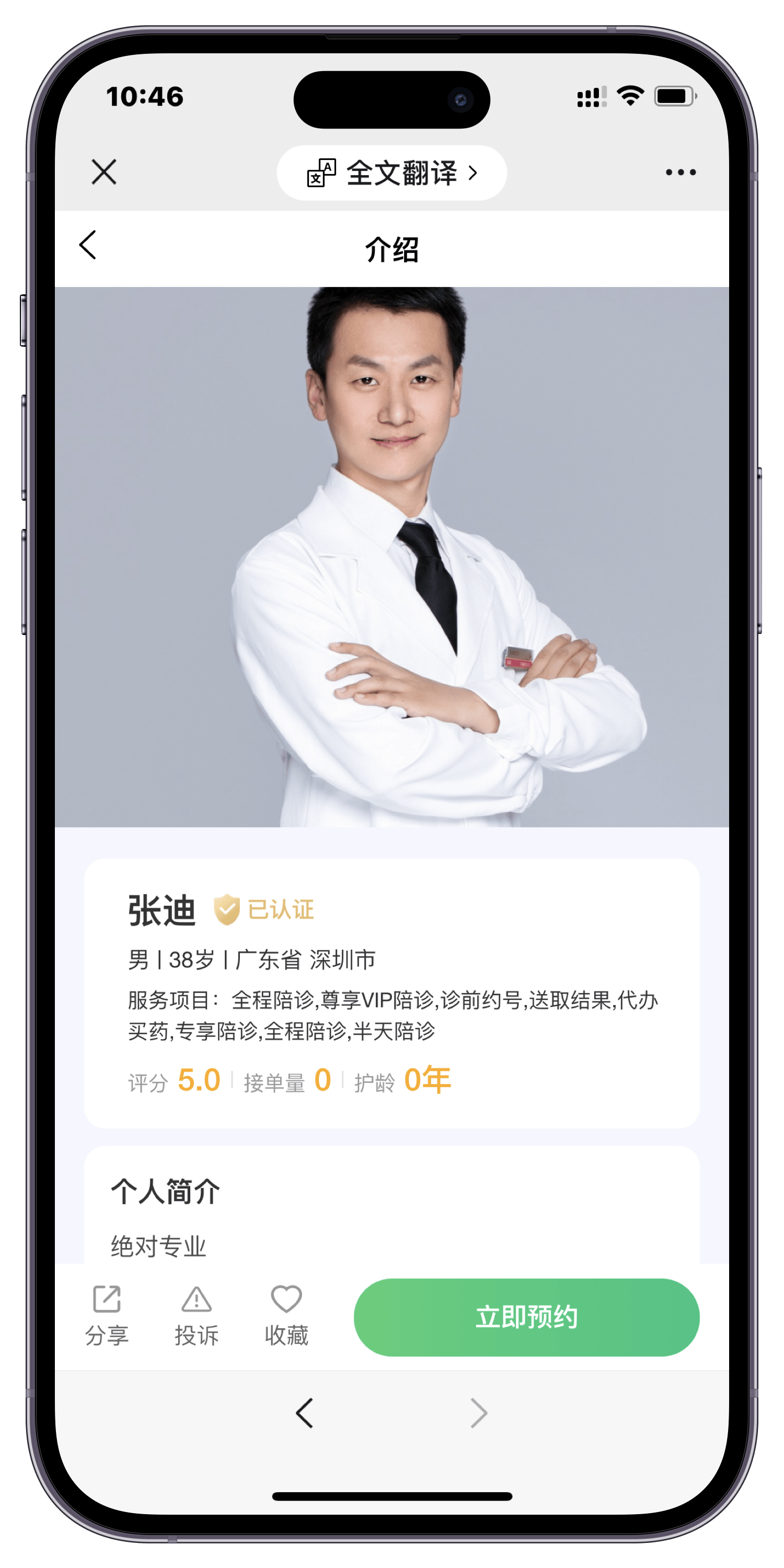Open the three-dot overflow menu
Screen dimensions: 784x1568
pyautogui.click(x=680, y=172)
